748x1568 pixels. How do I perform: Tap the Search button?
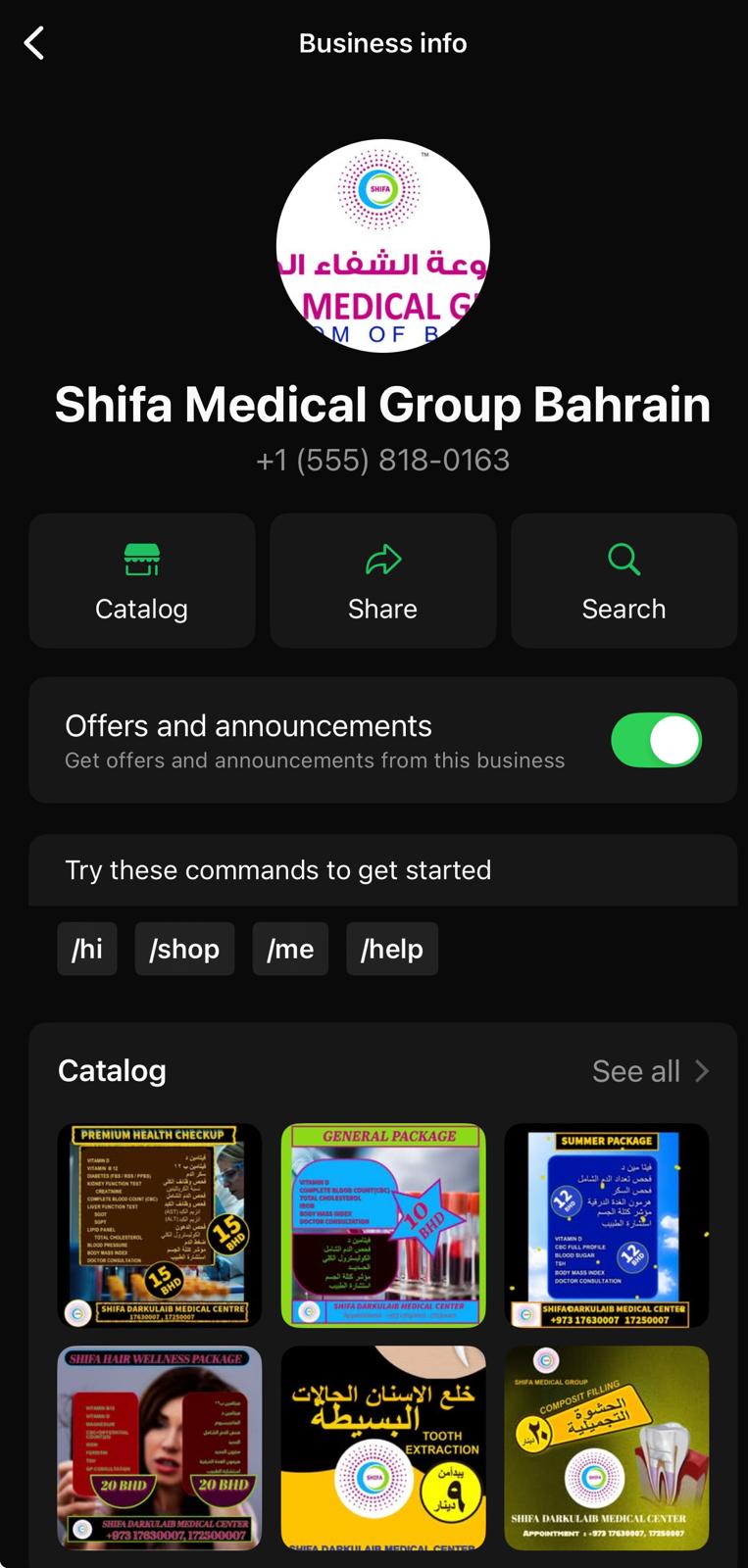623,580
